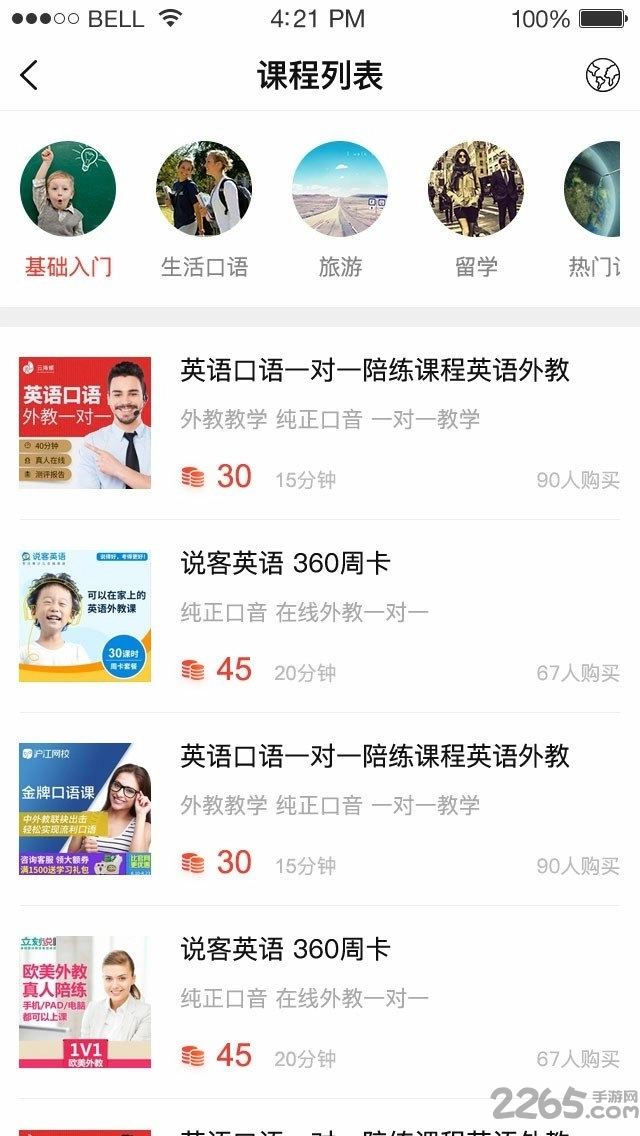Open the globe icon in the top bar
This screenshot has height=1136, width=640.
click(602, 76)
